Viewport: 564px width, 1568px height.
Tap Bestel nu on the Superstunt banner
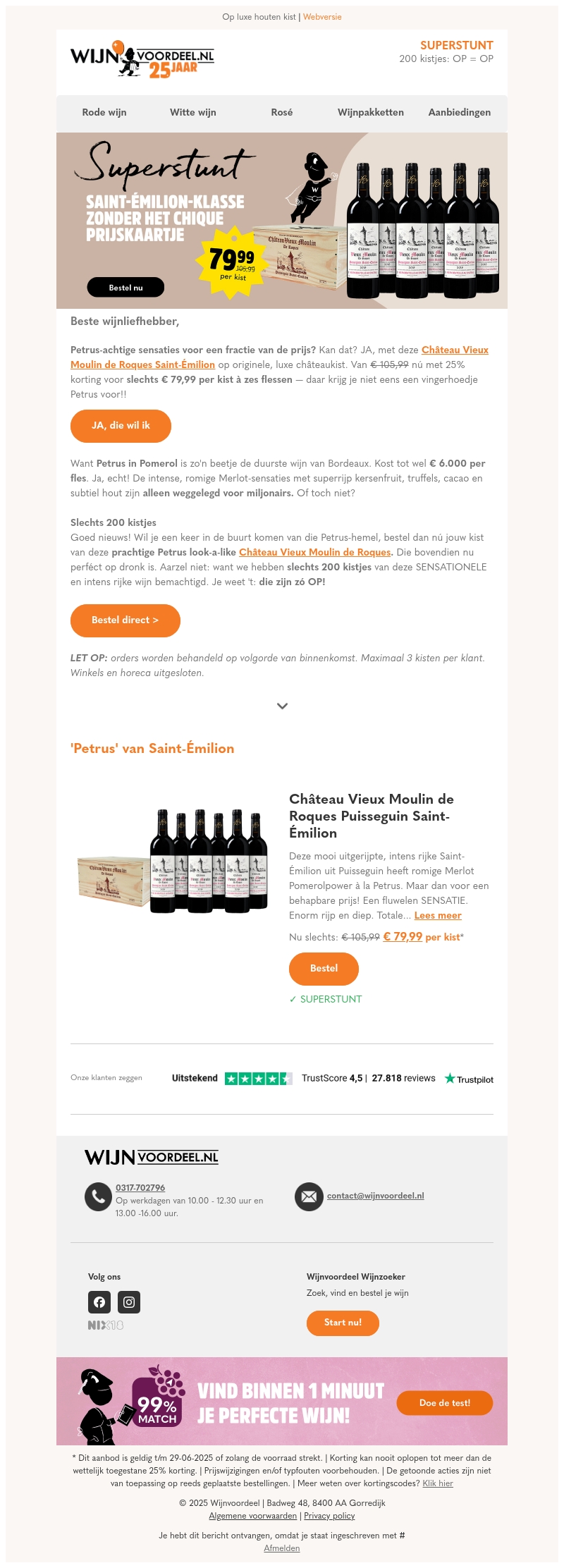125,288
